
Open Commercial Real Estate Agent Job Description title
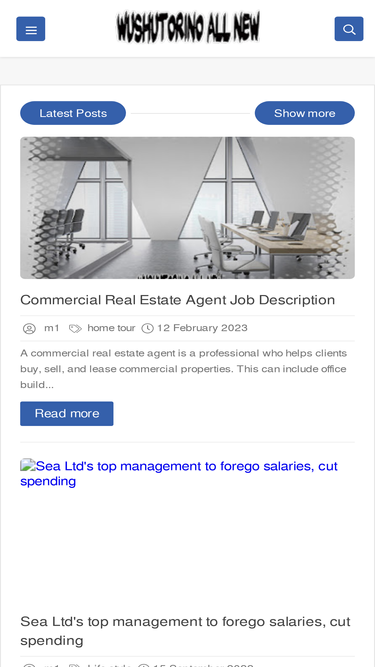(x=177, y=300)
